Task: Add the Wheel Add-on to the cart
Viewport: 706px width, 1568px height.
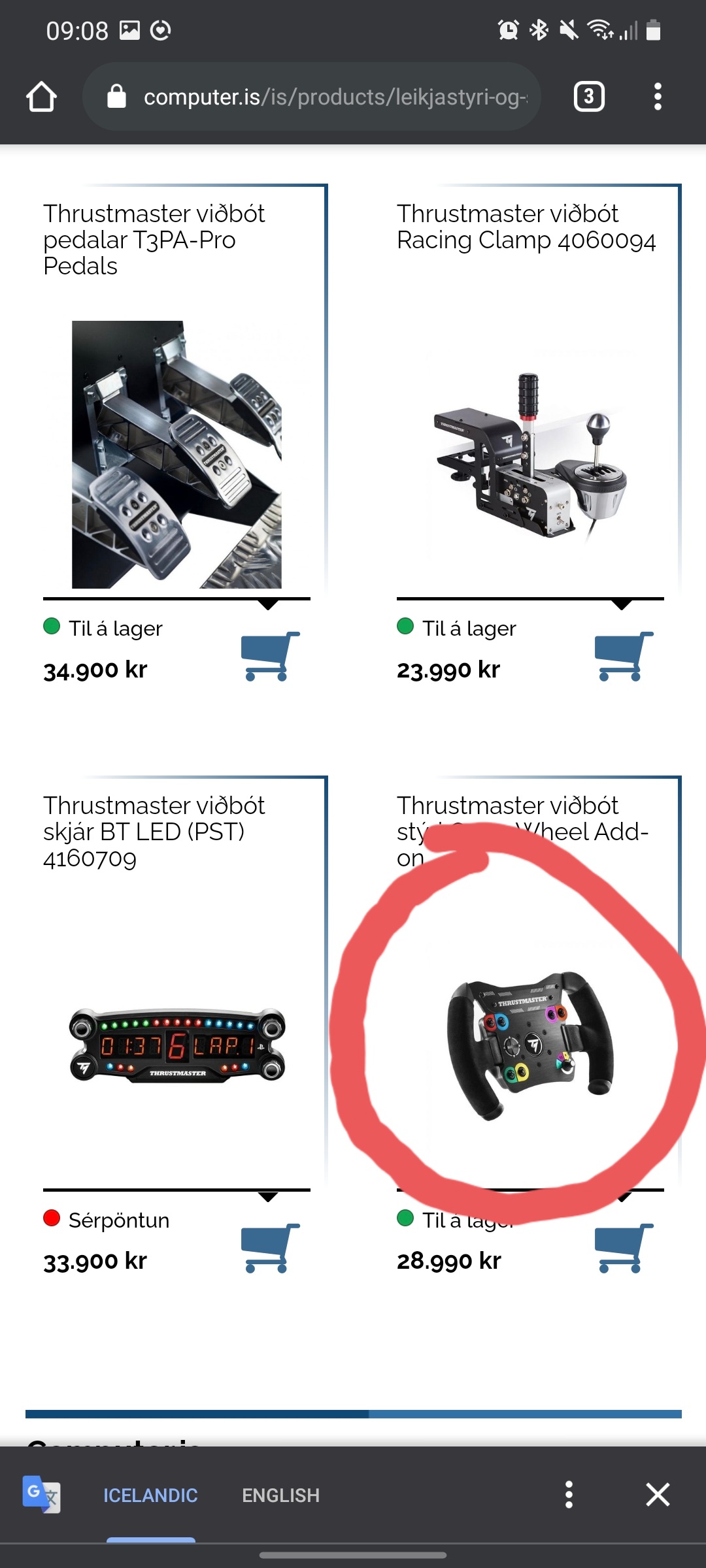Action: [623, 1248]
